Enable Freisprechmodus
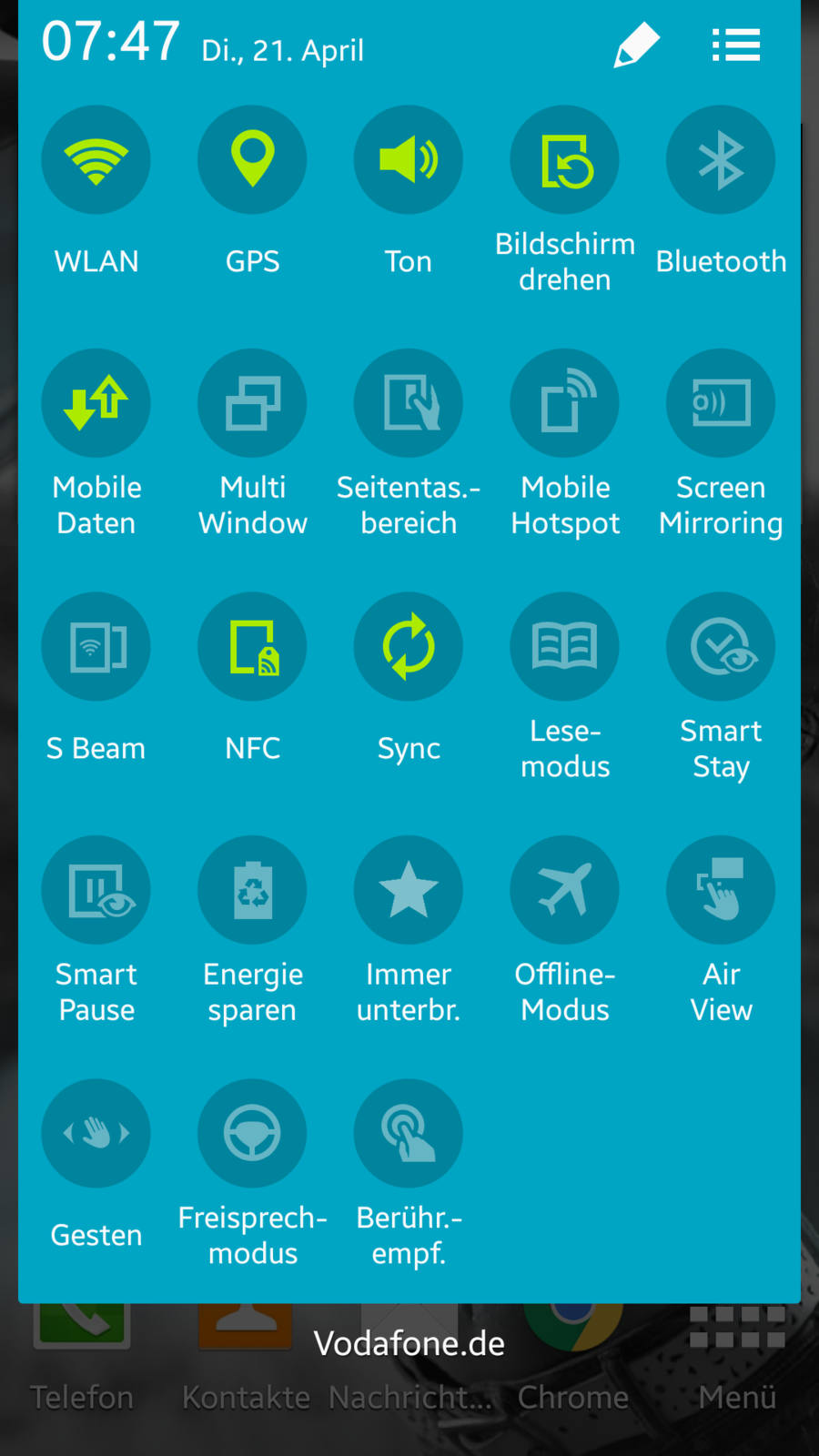The image size is (819, 1456). click(252, 1134)
